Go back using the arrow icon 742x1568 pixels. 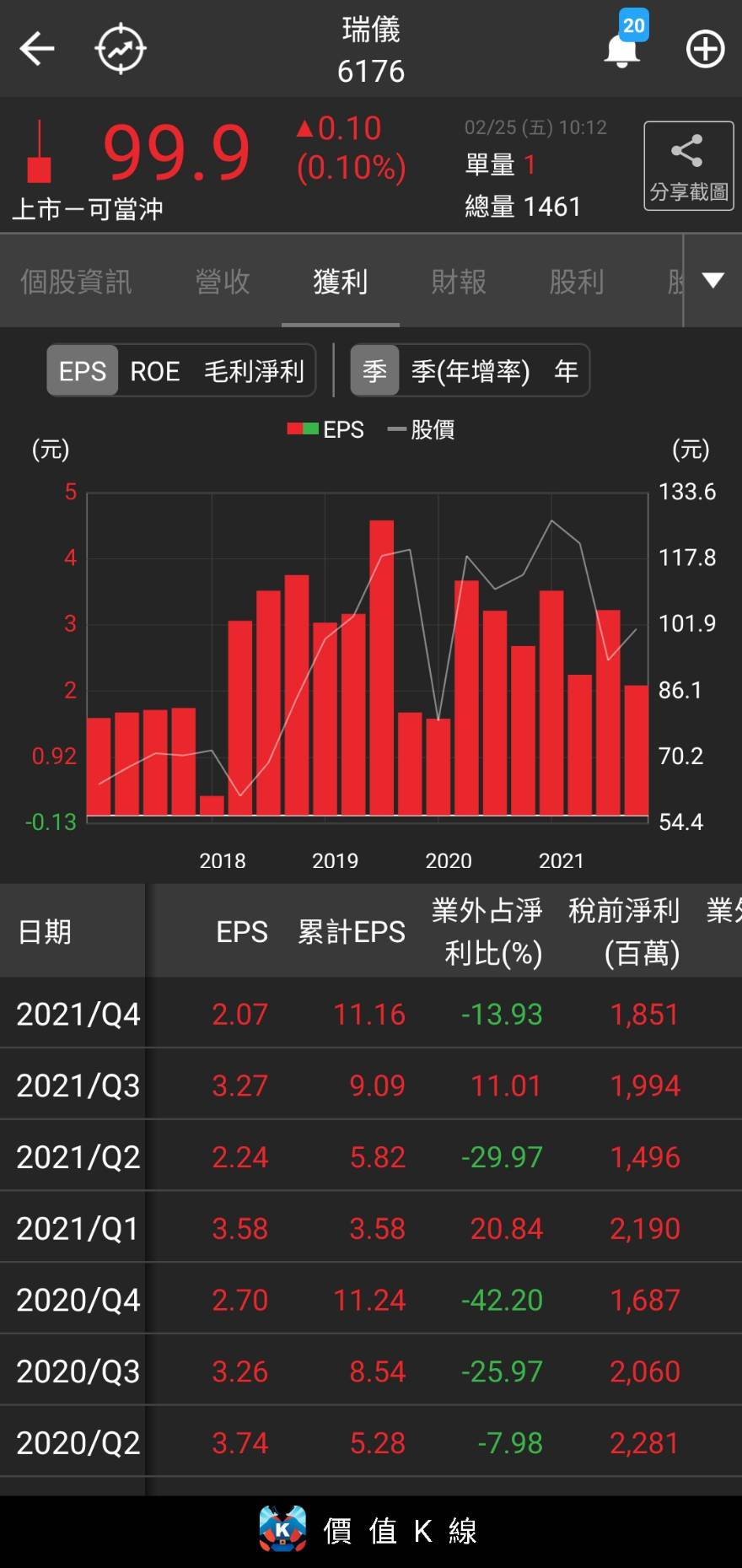[37, 49]
